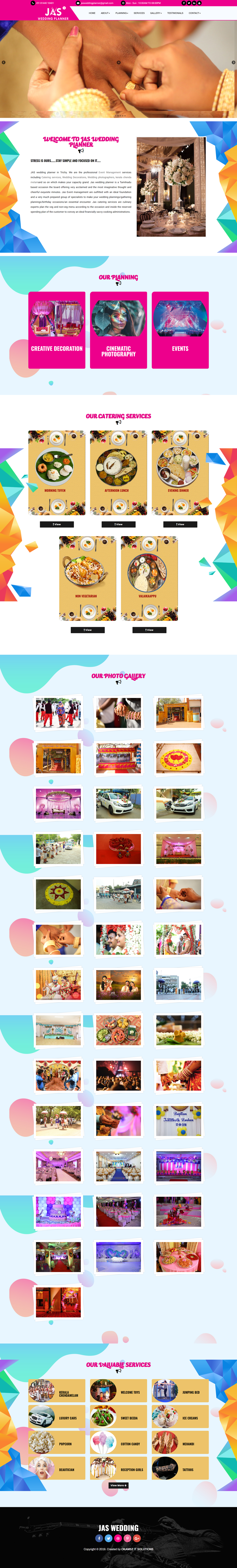Open the Creative Decoration card
The height and width of the screenshot is (1568, 237).
click(x=57, y=329)
